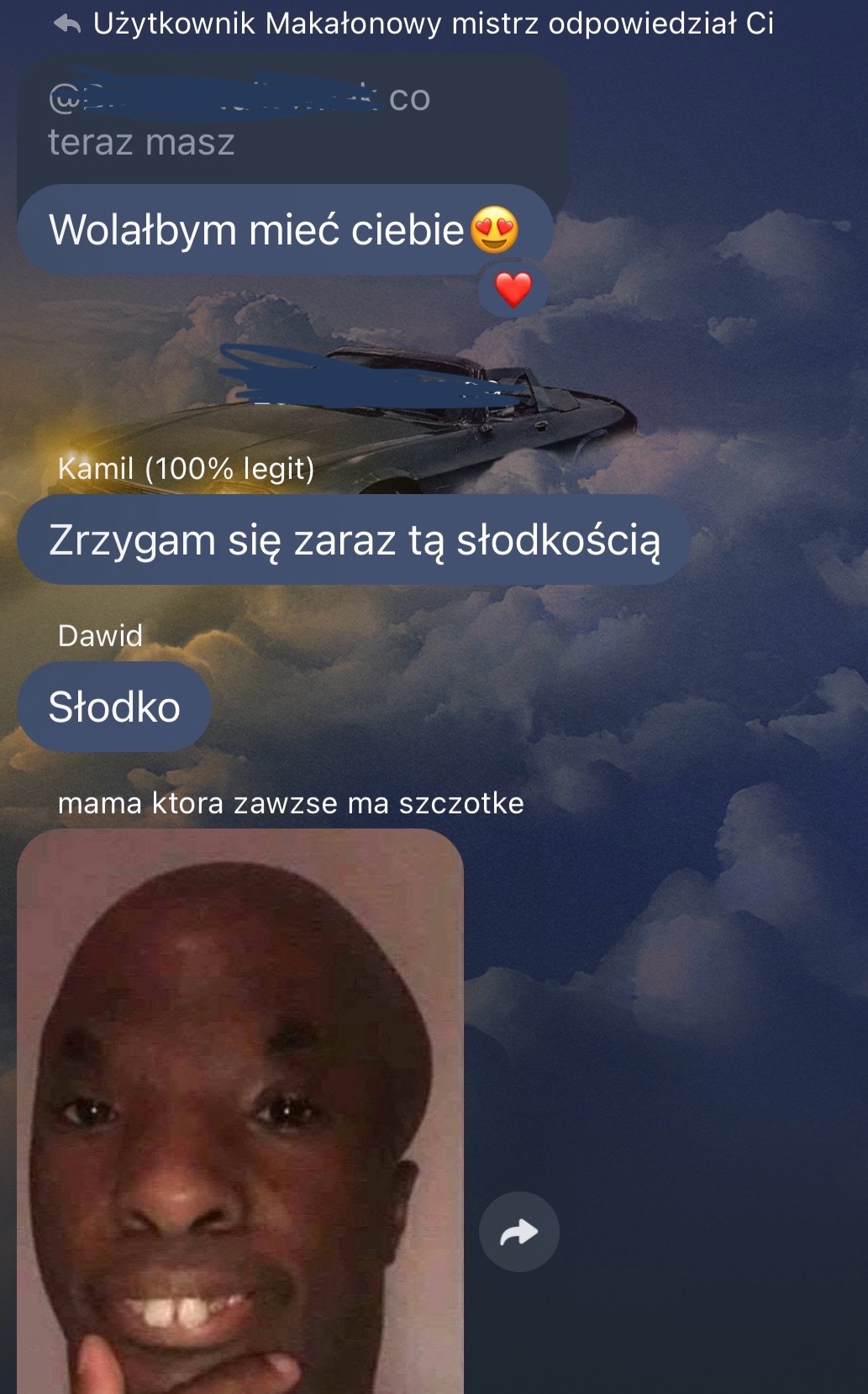Forward the photo with the share arrow
Screen dimensions: 868x1394
coord(518,1232)
